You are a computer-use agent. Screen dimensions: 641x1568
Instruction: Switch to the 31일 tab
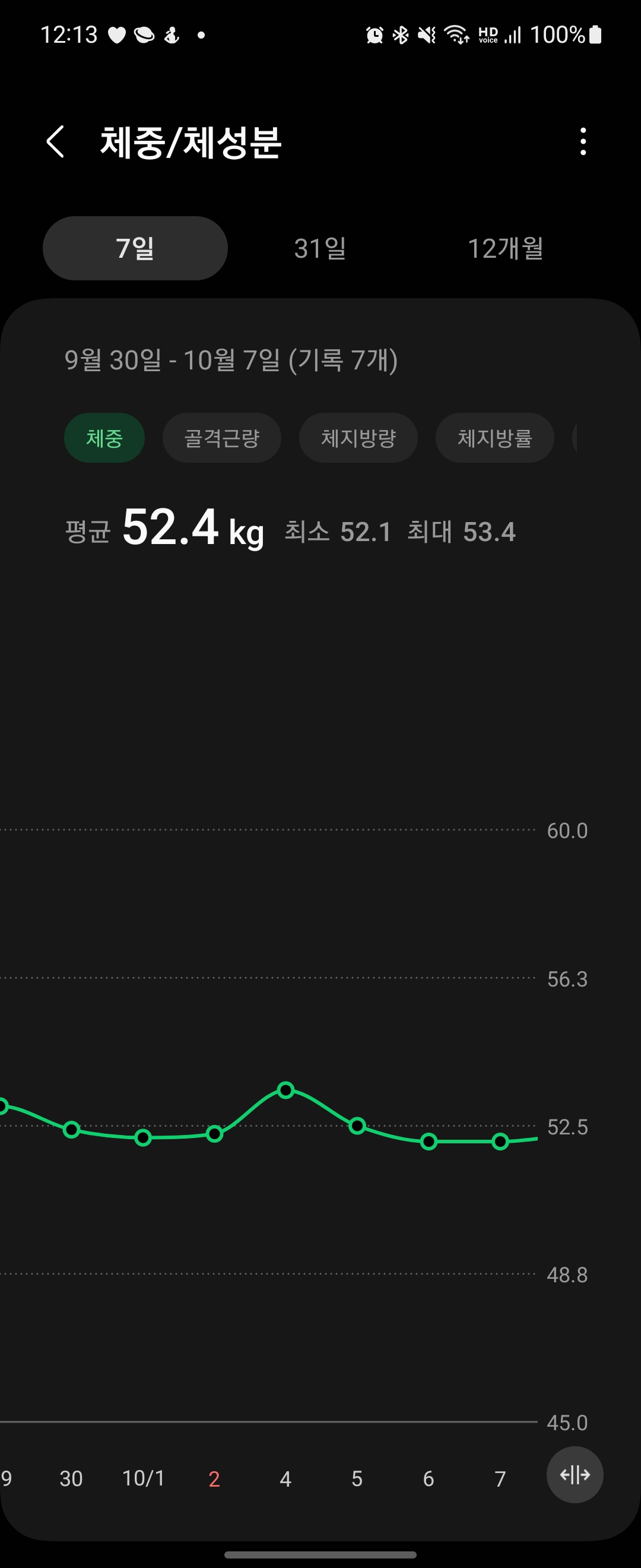point(320,248)
